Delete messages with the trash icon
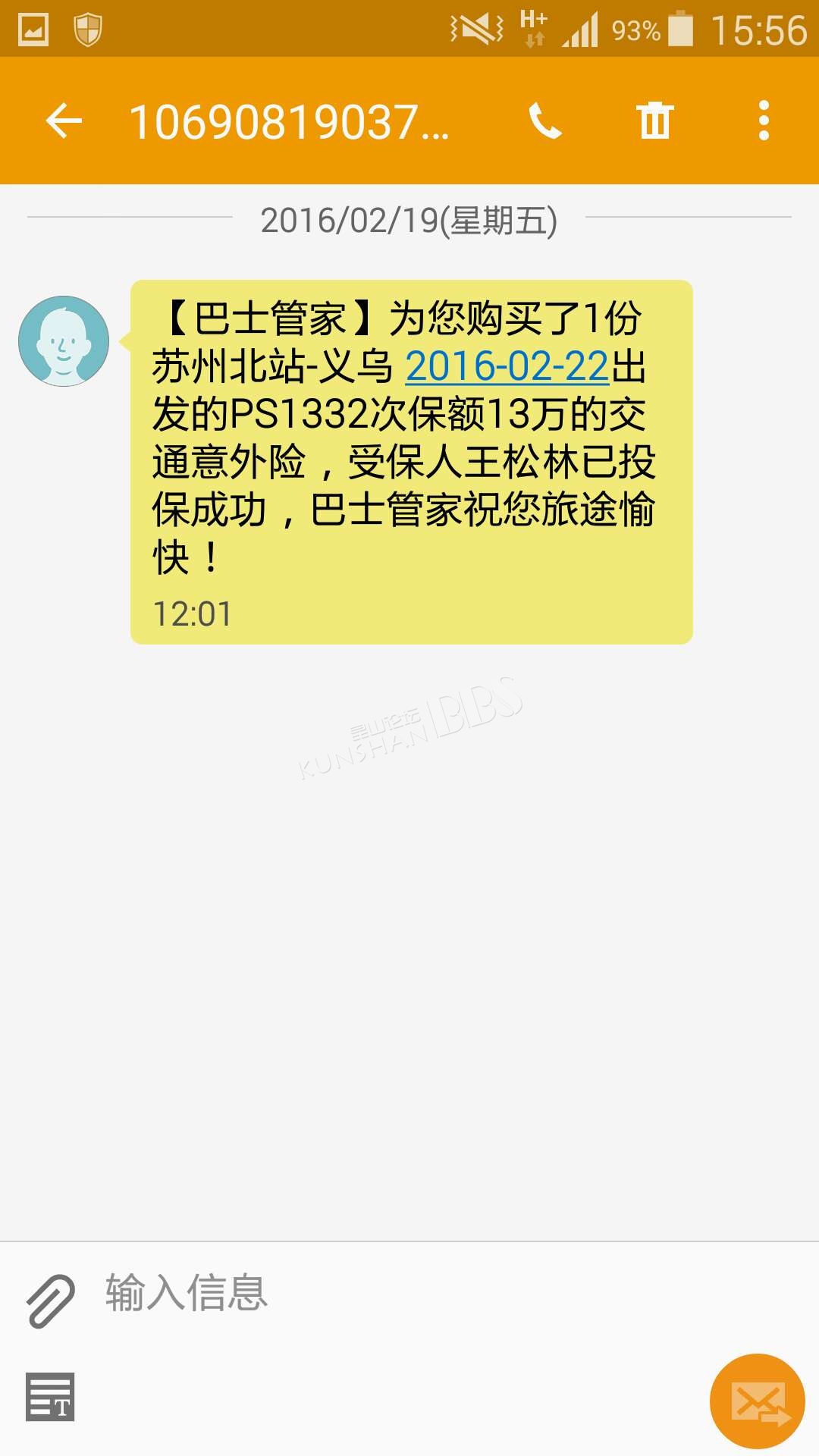Screen dimensions: 819x1456 (x=655, y=121)
